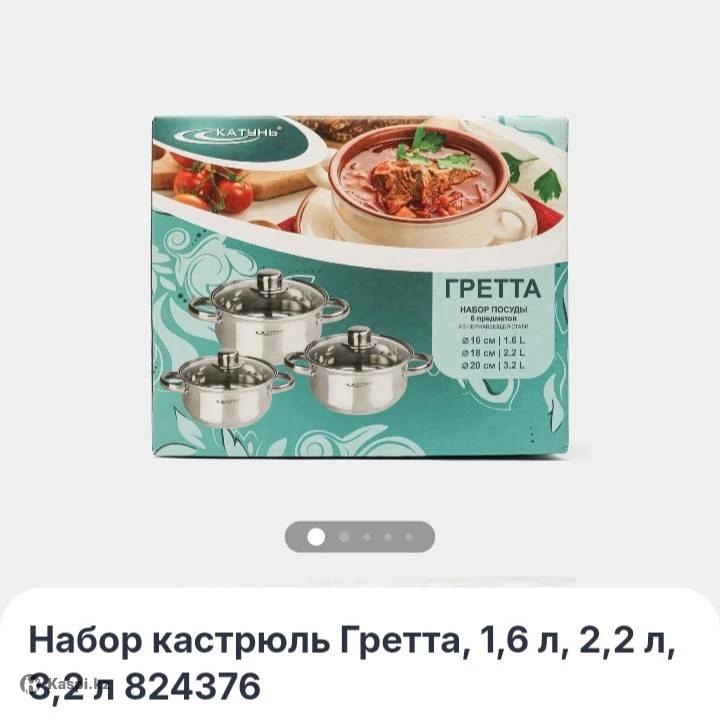Jump to the last photo via indicator dot

point(409,537)
